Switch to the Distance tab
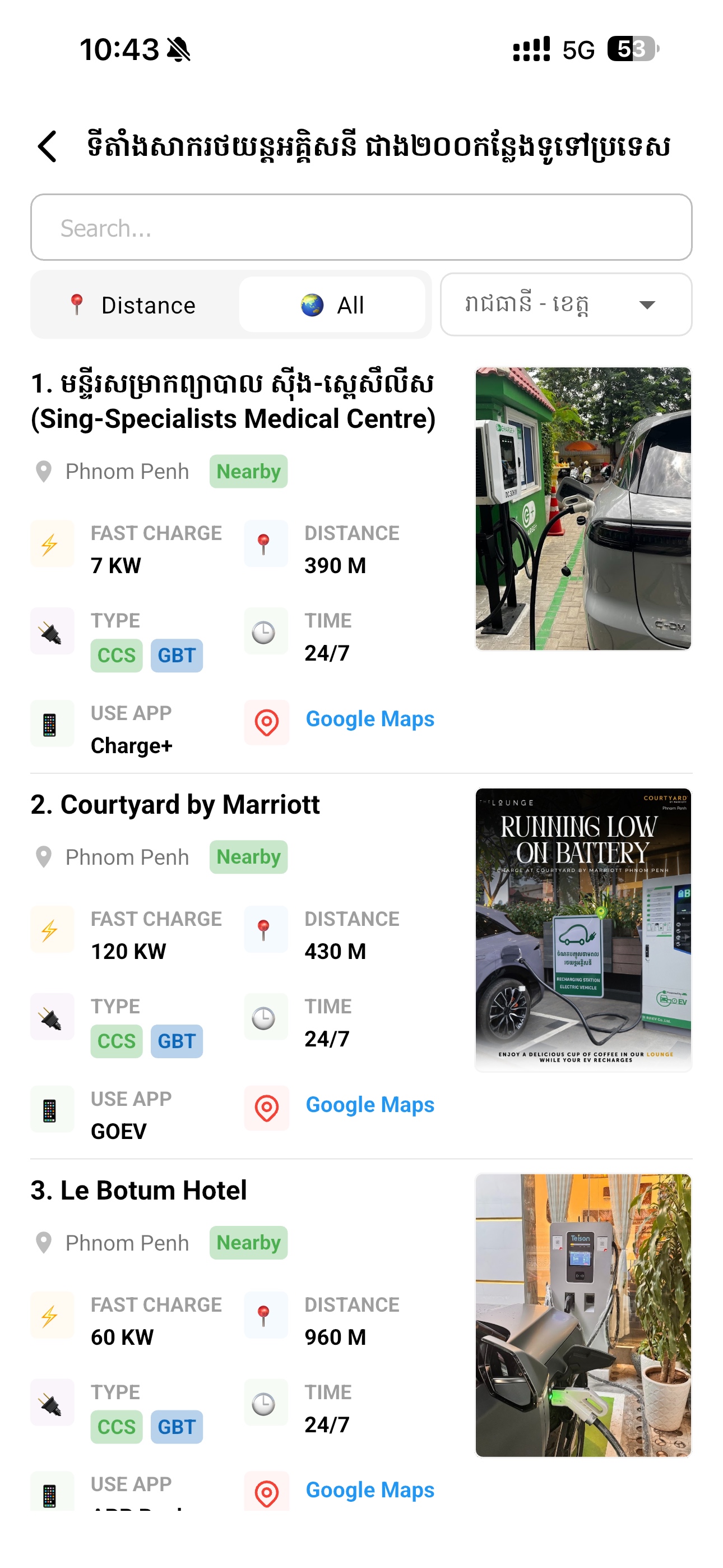 (x=134, y=305)
